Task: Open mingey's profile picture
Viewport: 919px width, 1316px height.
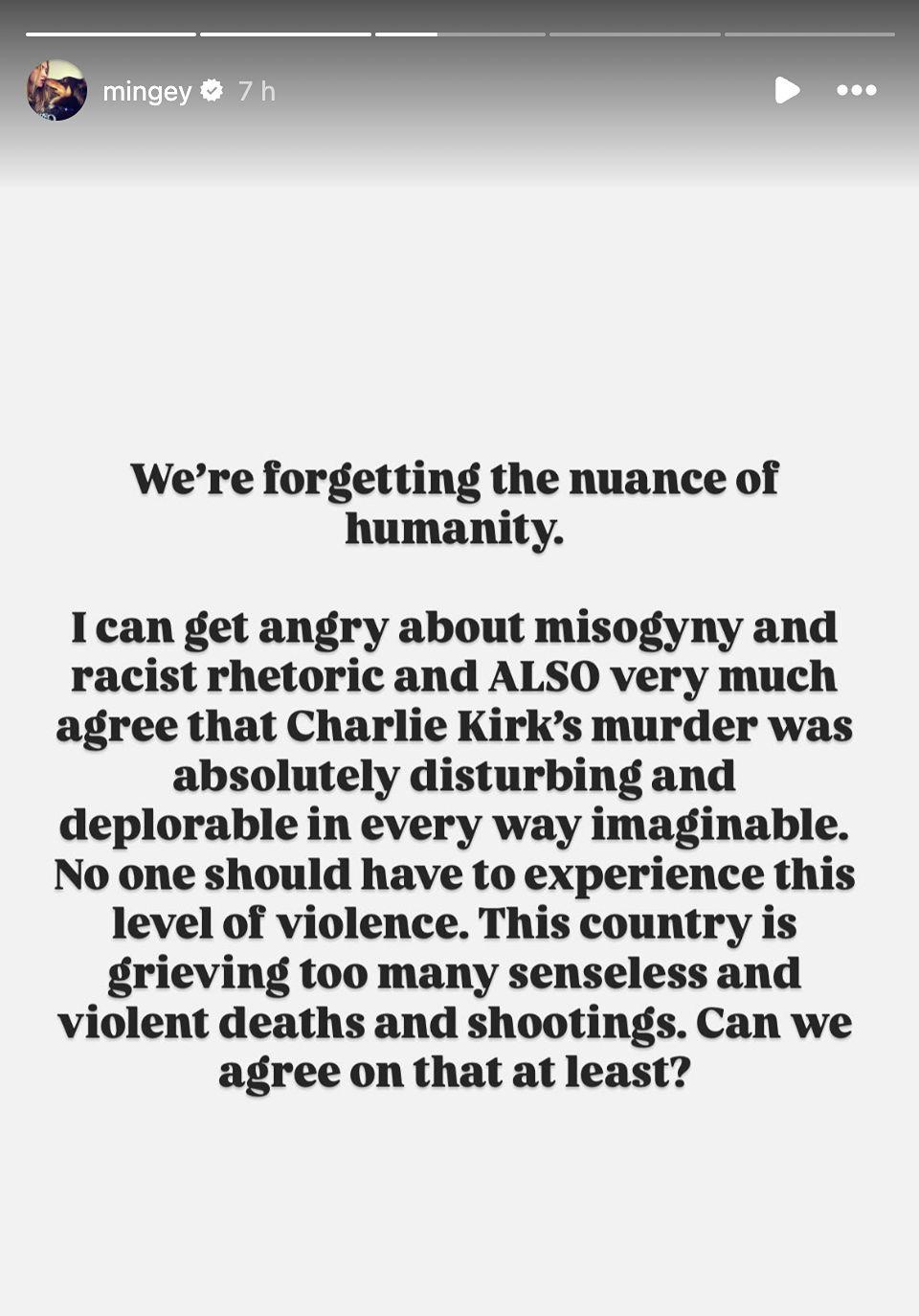Action: (56, 90)
